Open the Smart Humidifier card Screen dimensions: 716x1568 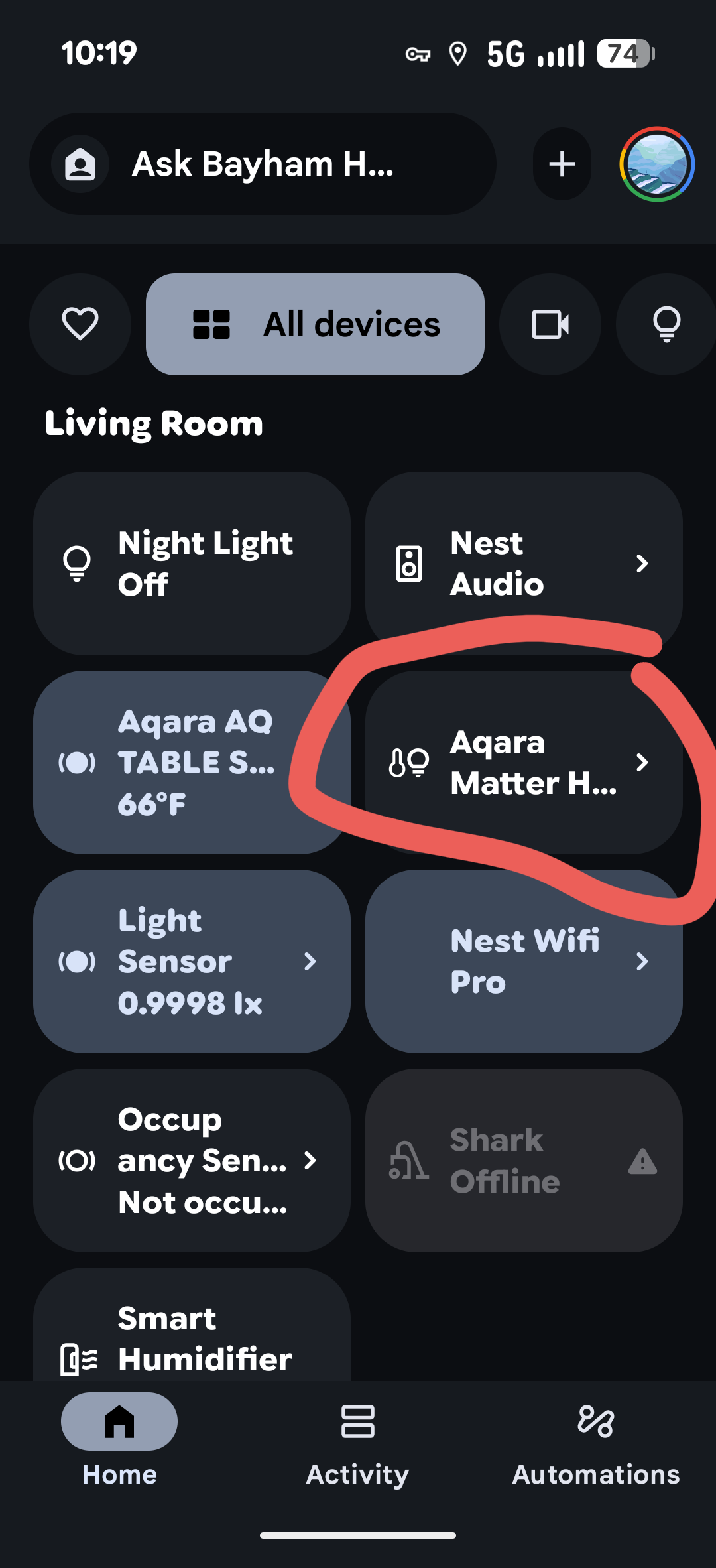pyautogui.click(x=192, y=1333)
